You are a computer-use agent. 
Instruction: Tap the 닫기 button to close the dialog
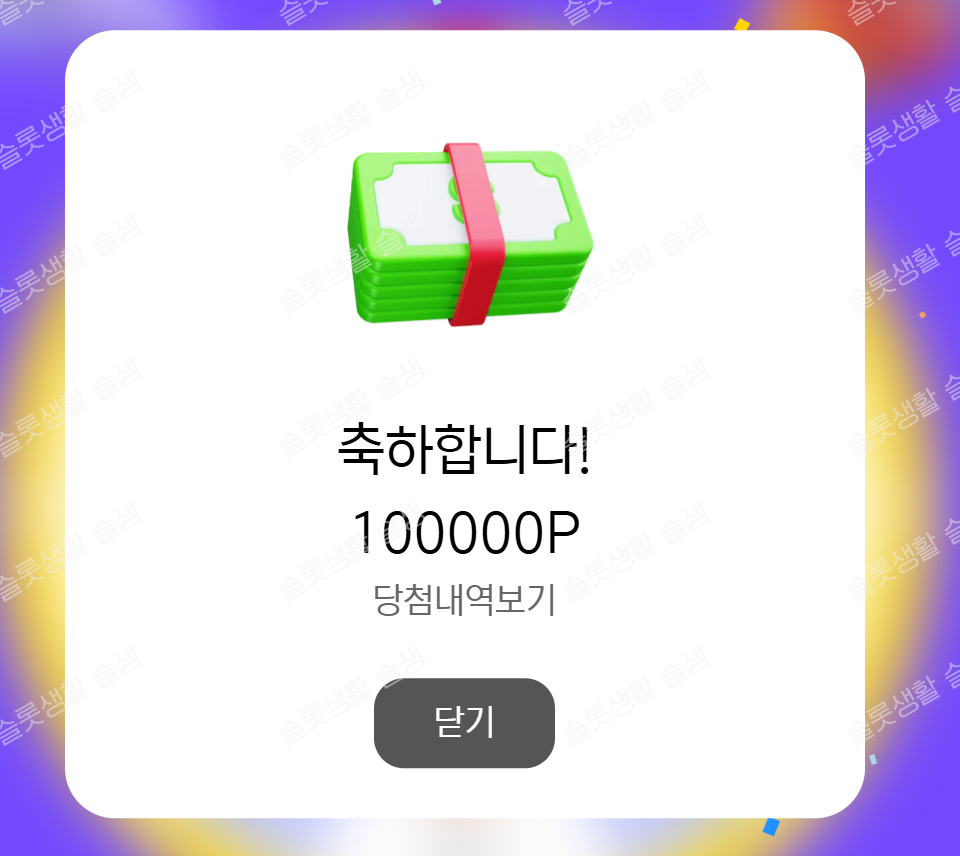tap(464, 723)
